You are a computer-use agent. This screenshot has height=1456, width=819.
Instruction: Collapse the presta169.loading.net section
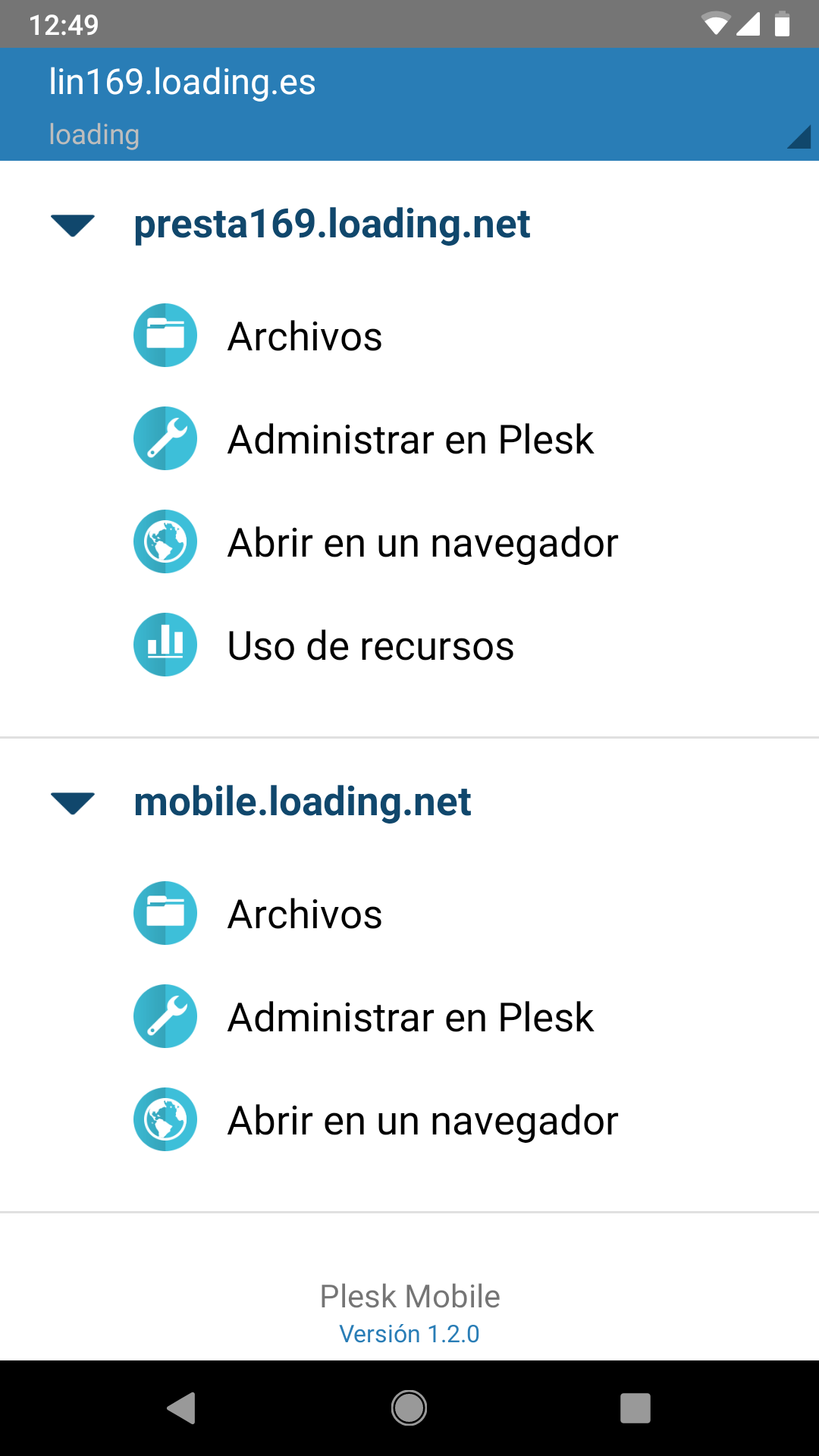[x=73, y=225]
